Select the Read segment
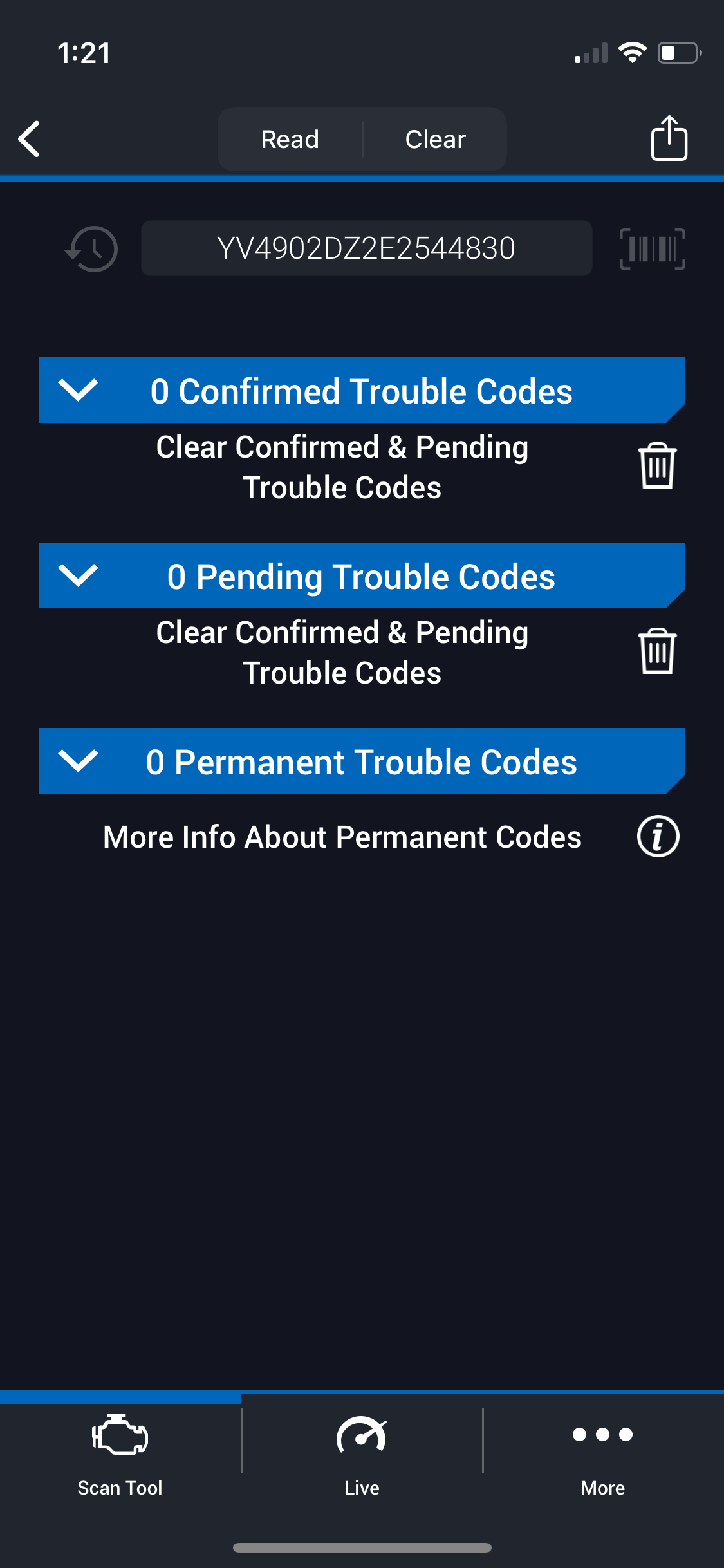 pyautogui.click(x=290, y=139)
